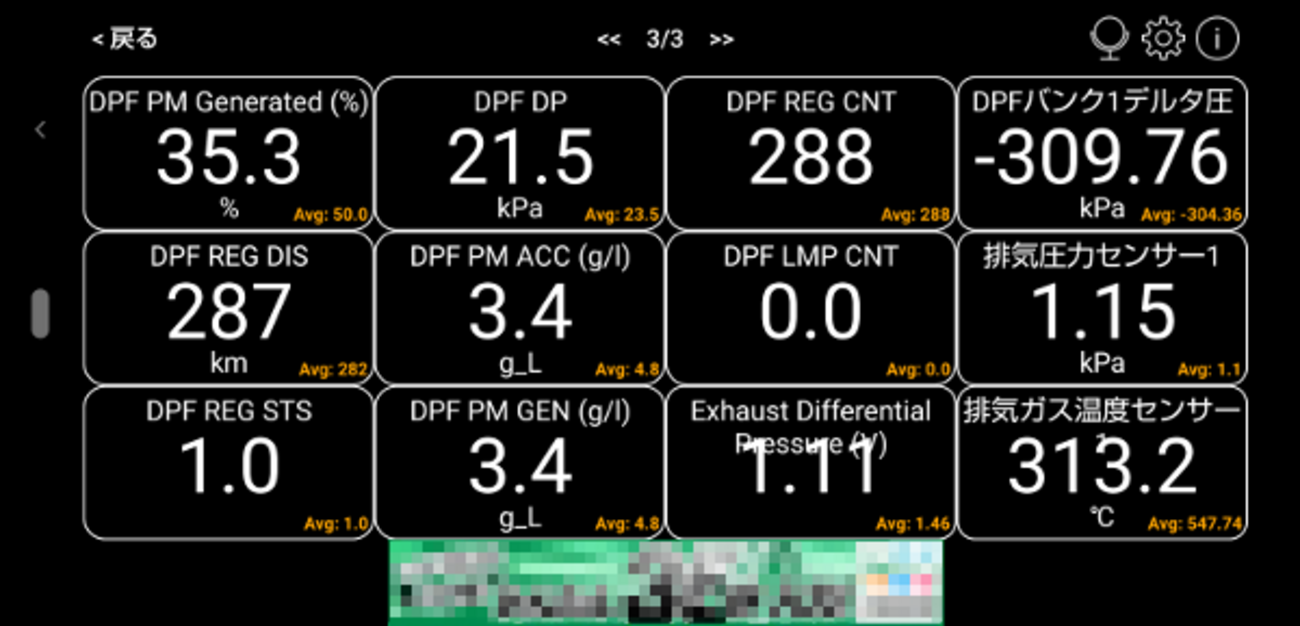Tap the DPF PM ACC (g/l) tile
This screenshot has height=626, width=1300.
pyautogui.click(x=520, y=309)
